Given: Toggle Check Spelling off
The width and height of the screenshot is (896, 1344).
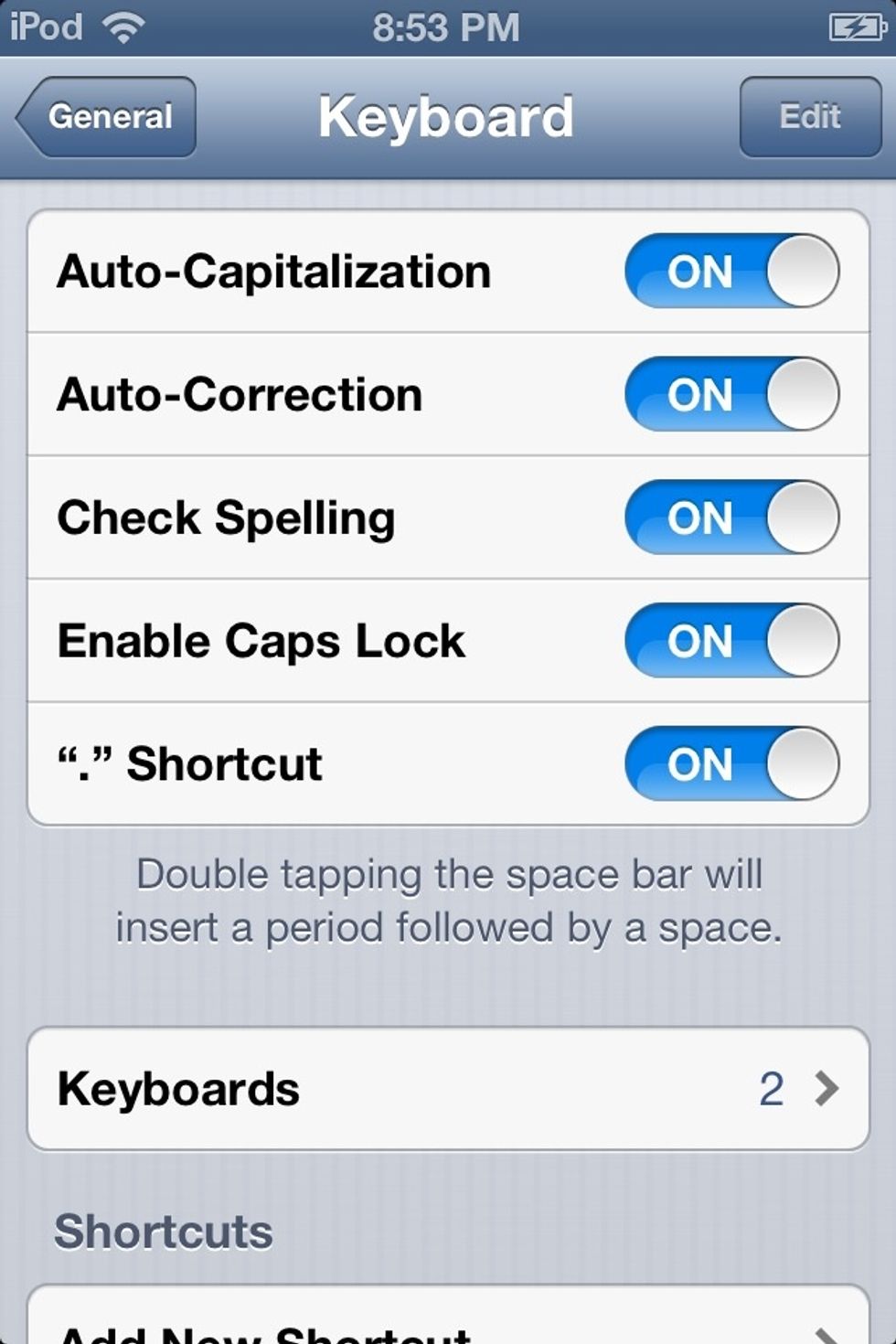Looking at the screenshot, I should 731,517.
